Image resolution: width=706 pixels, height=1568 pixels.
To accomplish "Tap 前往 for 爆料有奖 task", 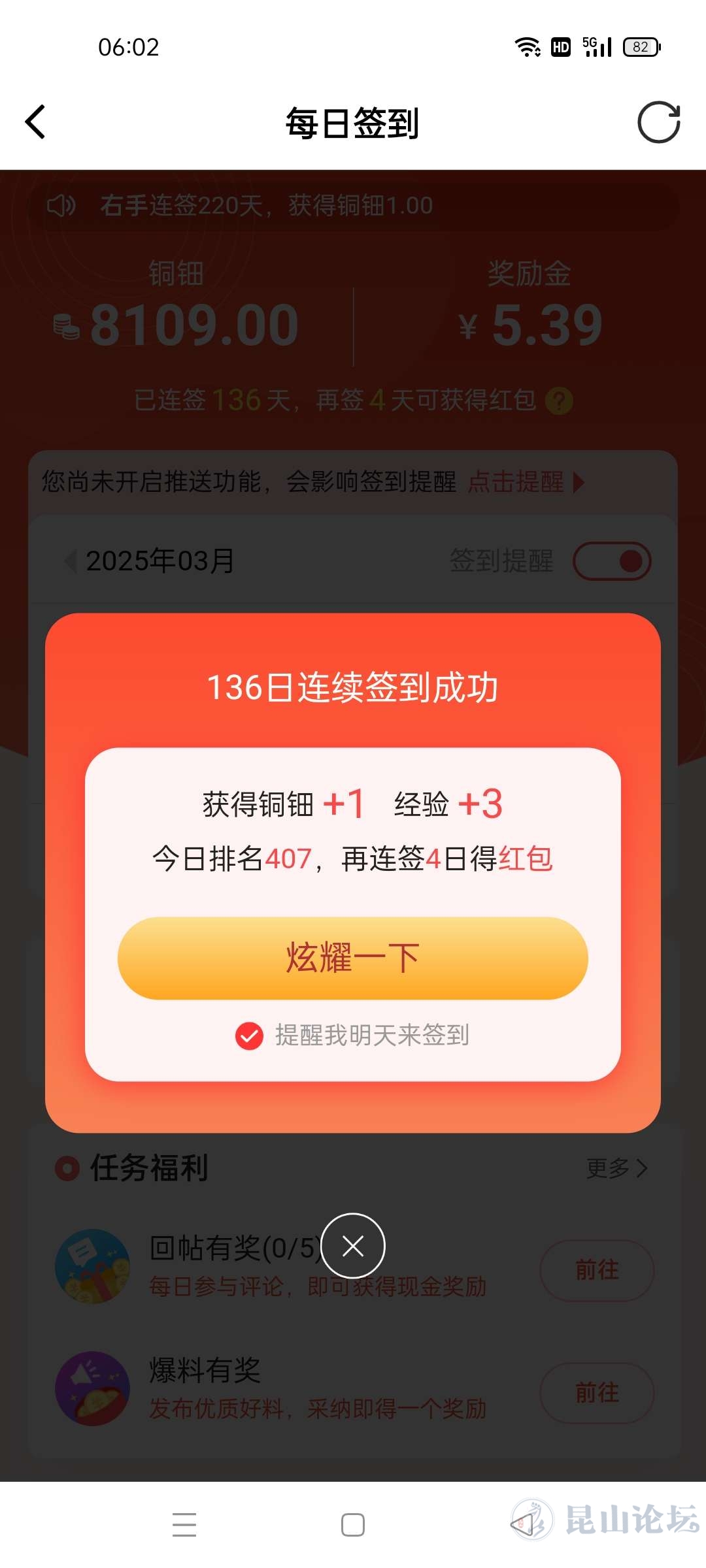I will pos(596,1392).
